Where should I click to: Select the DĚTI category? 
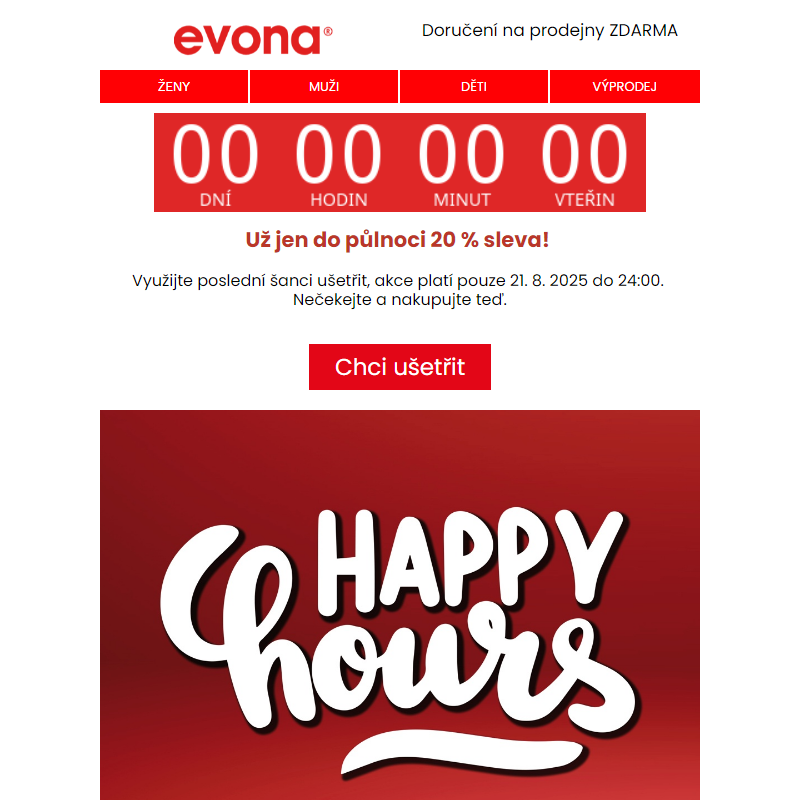[474, 87]
